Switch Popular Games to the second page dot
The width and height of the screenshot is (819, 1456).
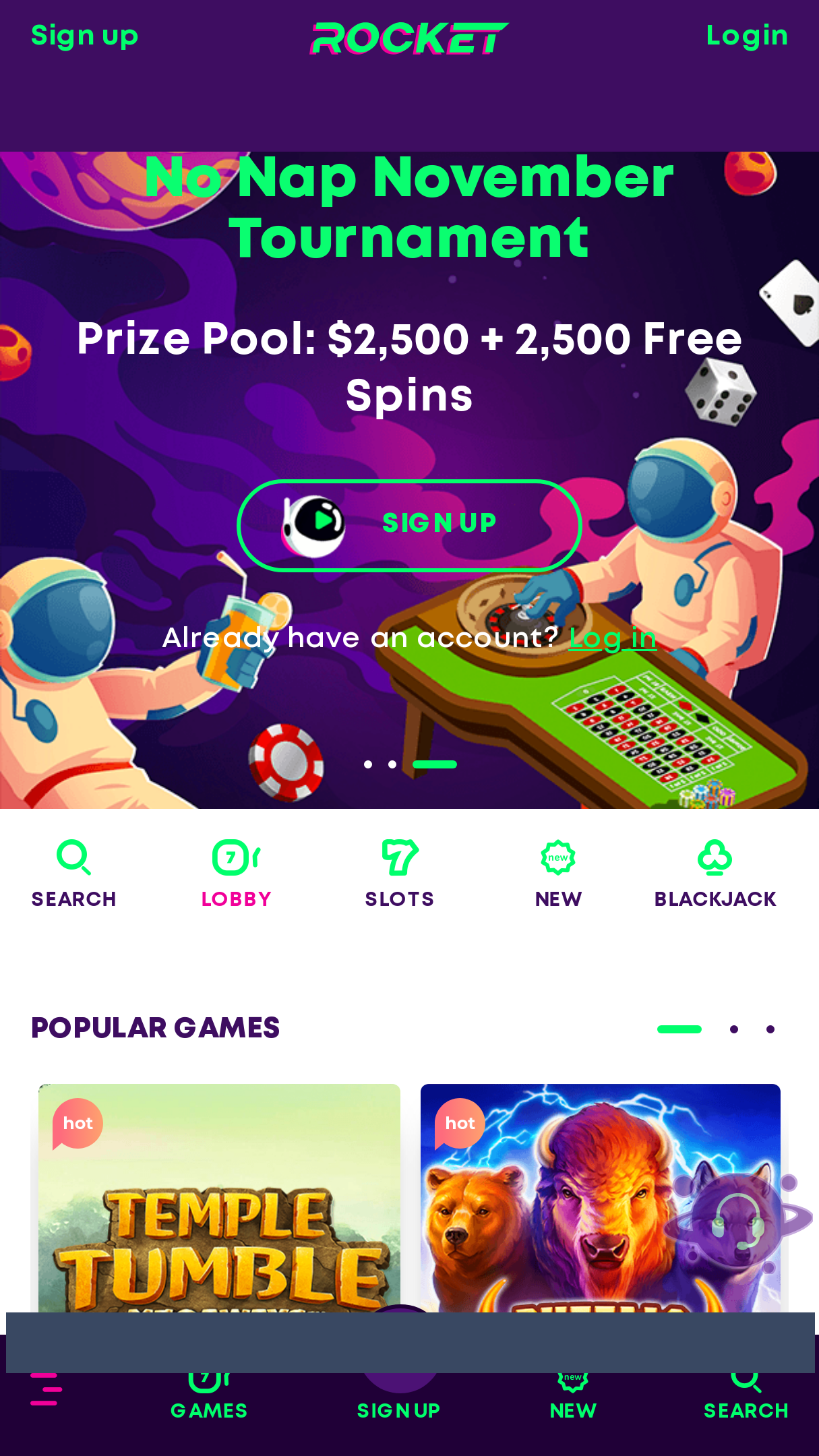click(x=734, y=1029)
